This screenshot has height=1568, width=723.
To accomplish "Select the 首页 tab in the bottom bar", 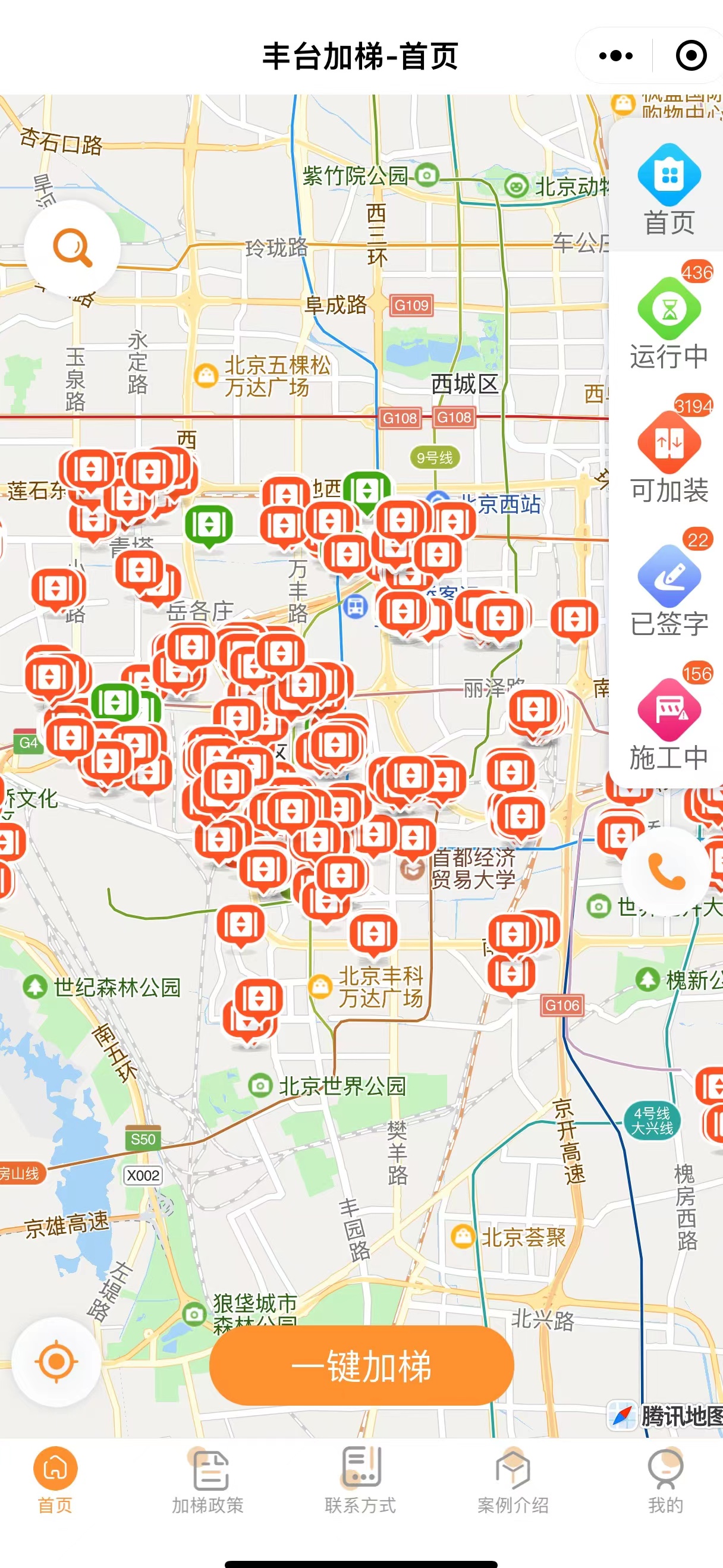I will click(x=55, y=1481).
